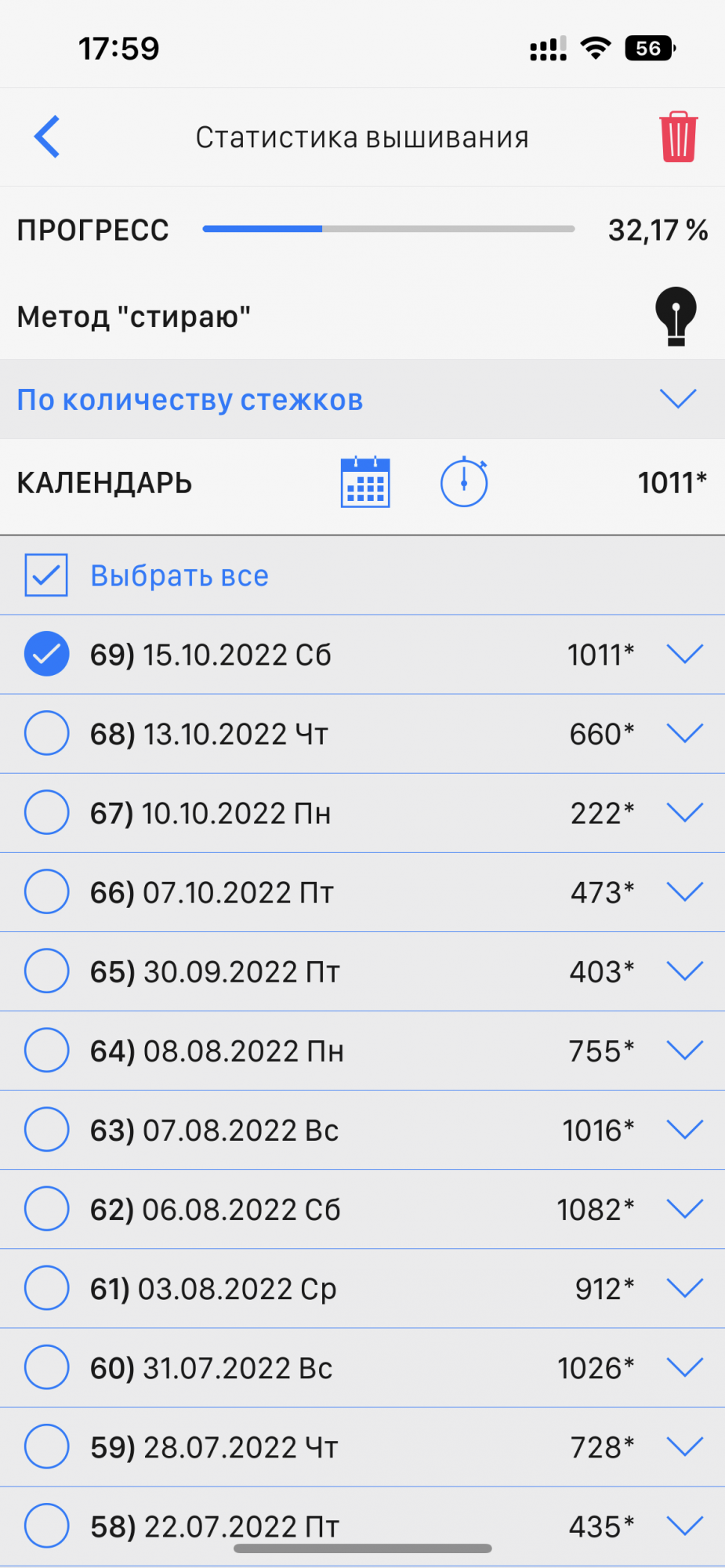Image resolution: width=725 pixels, height=1568 pixels.
Task: Select the entry 66) 07.10.2022 Пт
Action: 47,892
